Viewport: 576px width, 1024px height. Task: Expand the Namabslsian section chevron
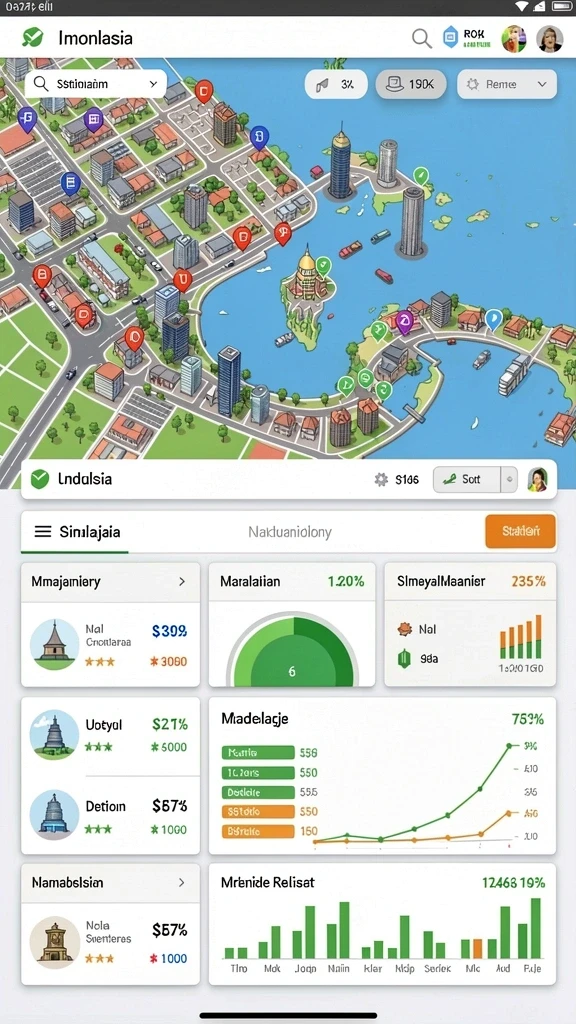pyautogui.click(x=182, y=882)
